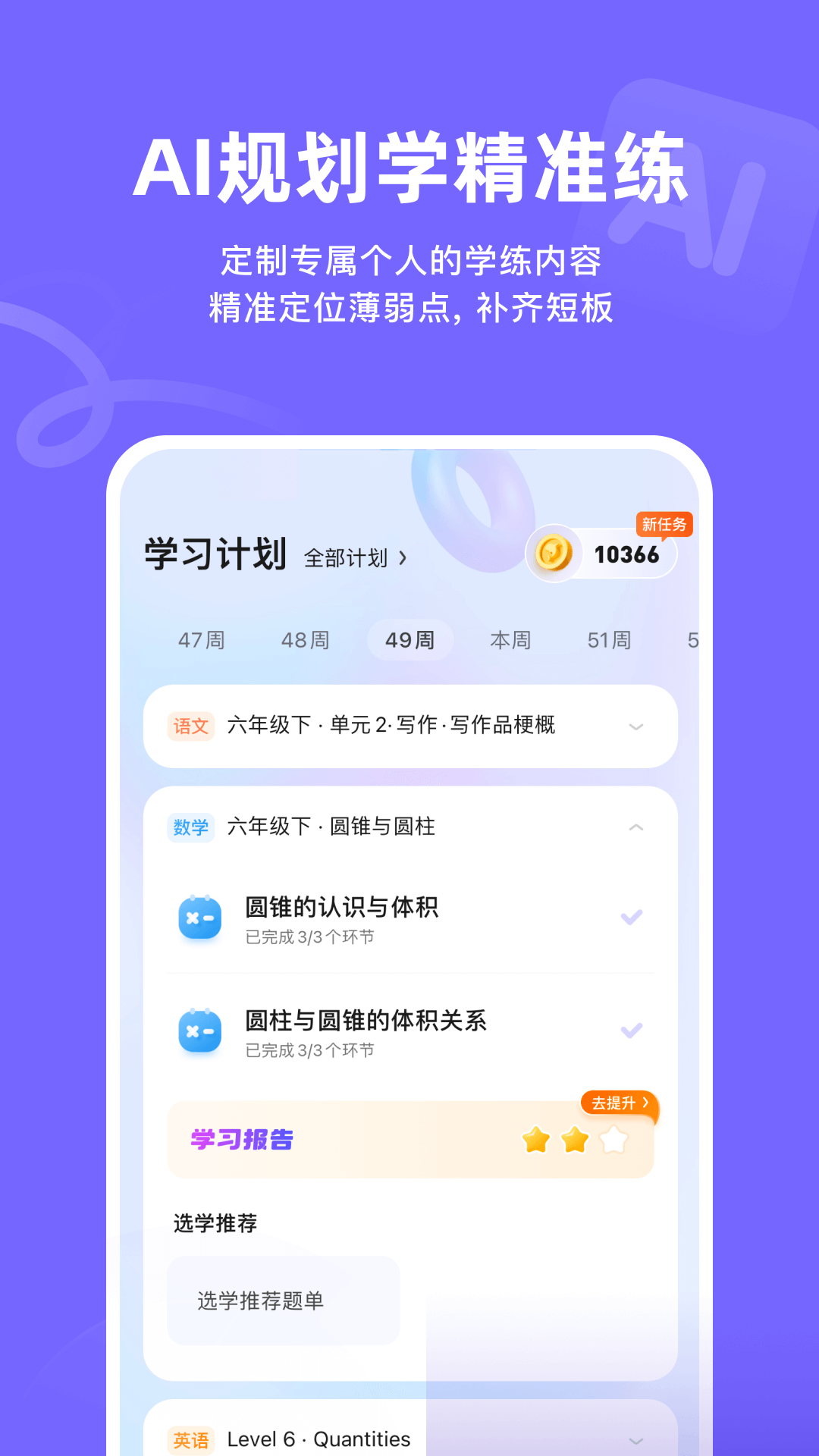Select the 数学 subject badge

pos(191,827)
